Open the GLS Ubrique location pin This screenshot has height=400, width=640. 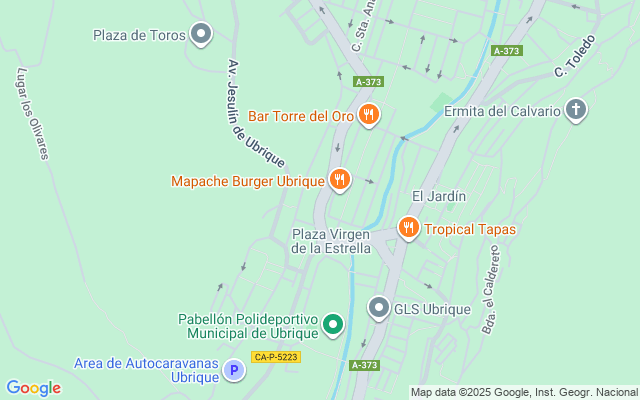[379, 308]
